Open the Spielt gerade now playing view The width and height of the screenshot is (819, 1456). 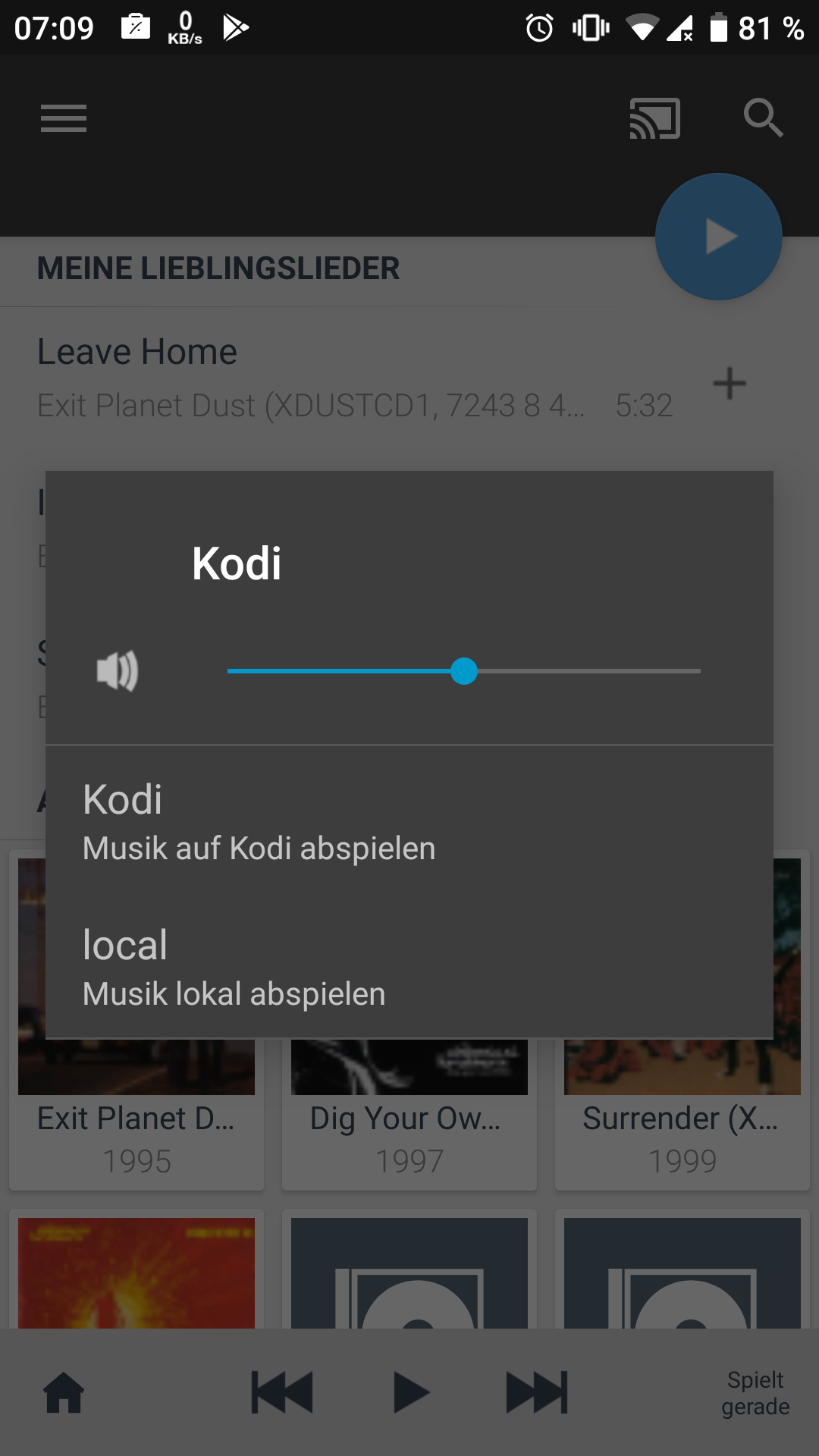tap(755, 1393)
